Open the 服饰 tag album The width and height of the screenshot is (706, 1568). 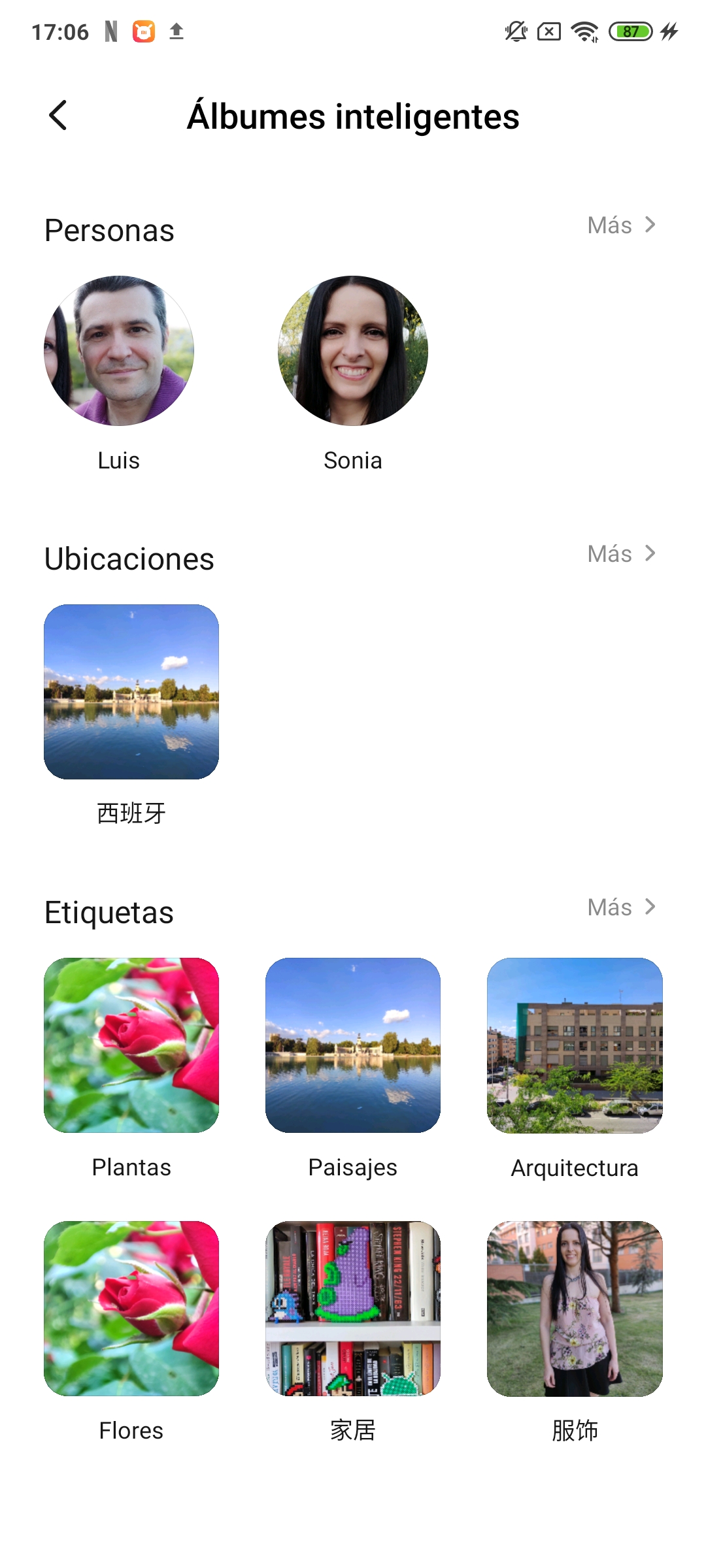click(x=575, y=1309)
